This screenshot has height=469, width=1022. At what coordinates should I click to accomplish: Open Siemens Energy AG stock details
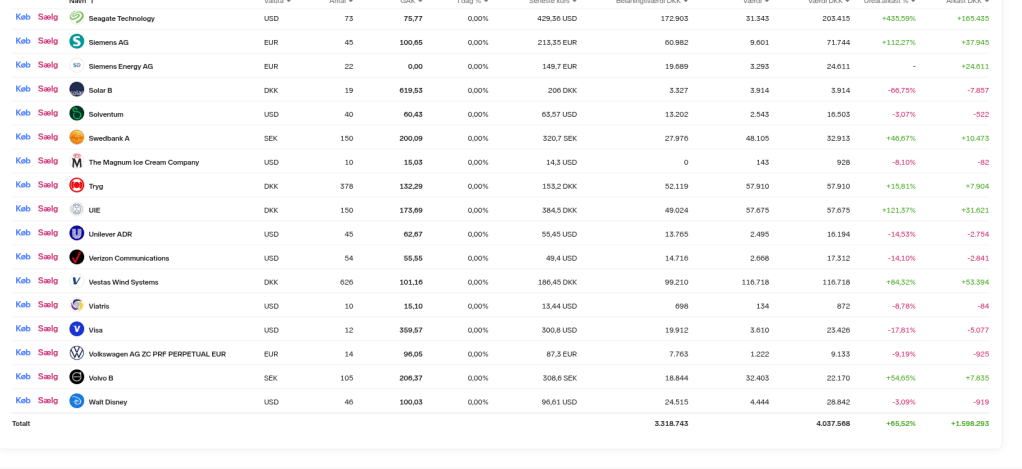pyautogui.click(x=120, y=66)
